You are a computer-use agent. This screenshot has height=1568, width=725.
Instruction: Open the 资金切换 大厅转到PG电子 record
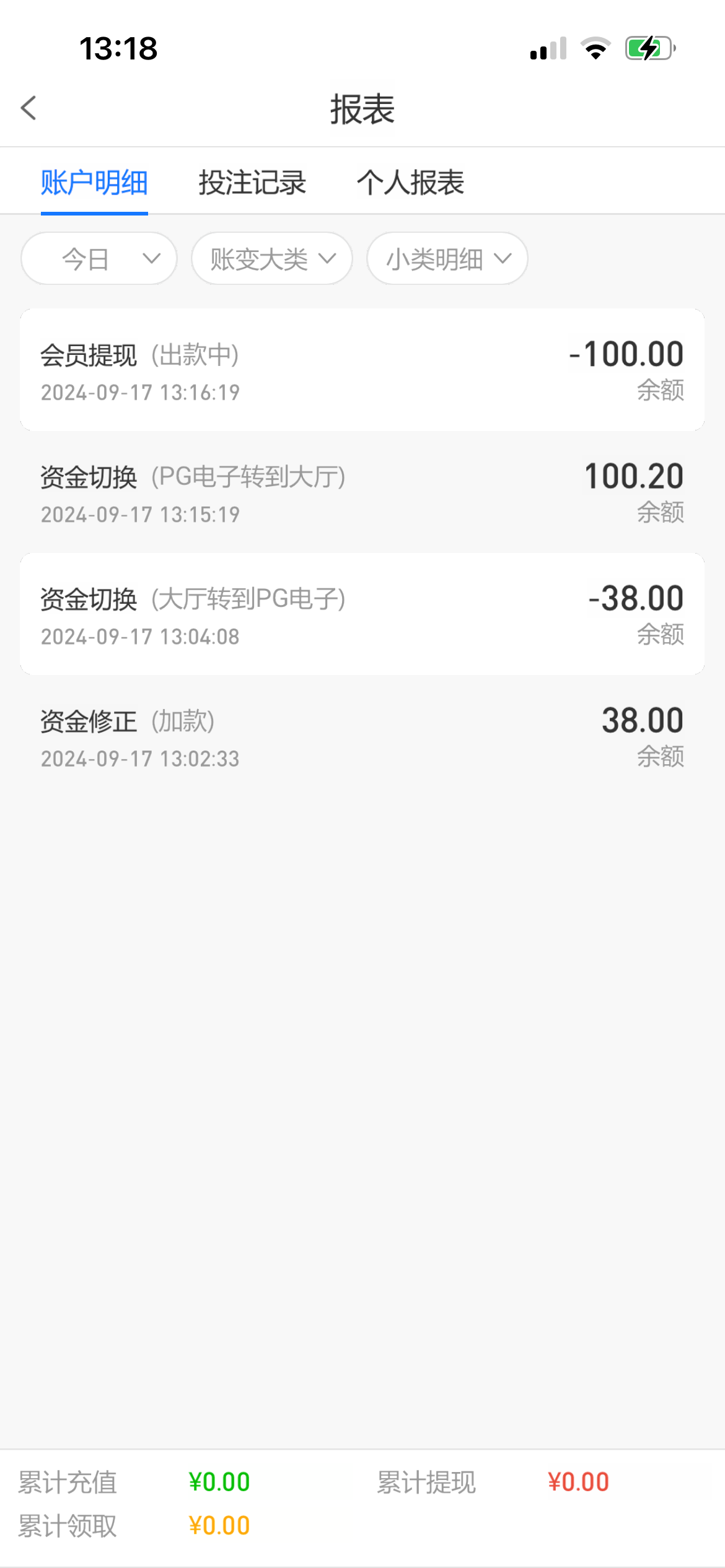point(362,614)
